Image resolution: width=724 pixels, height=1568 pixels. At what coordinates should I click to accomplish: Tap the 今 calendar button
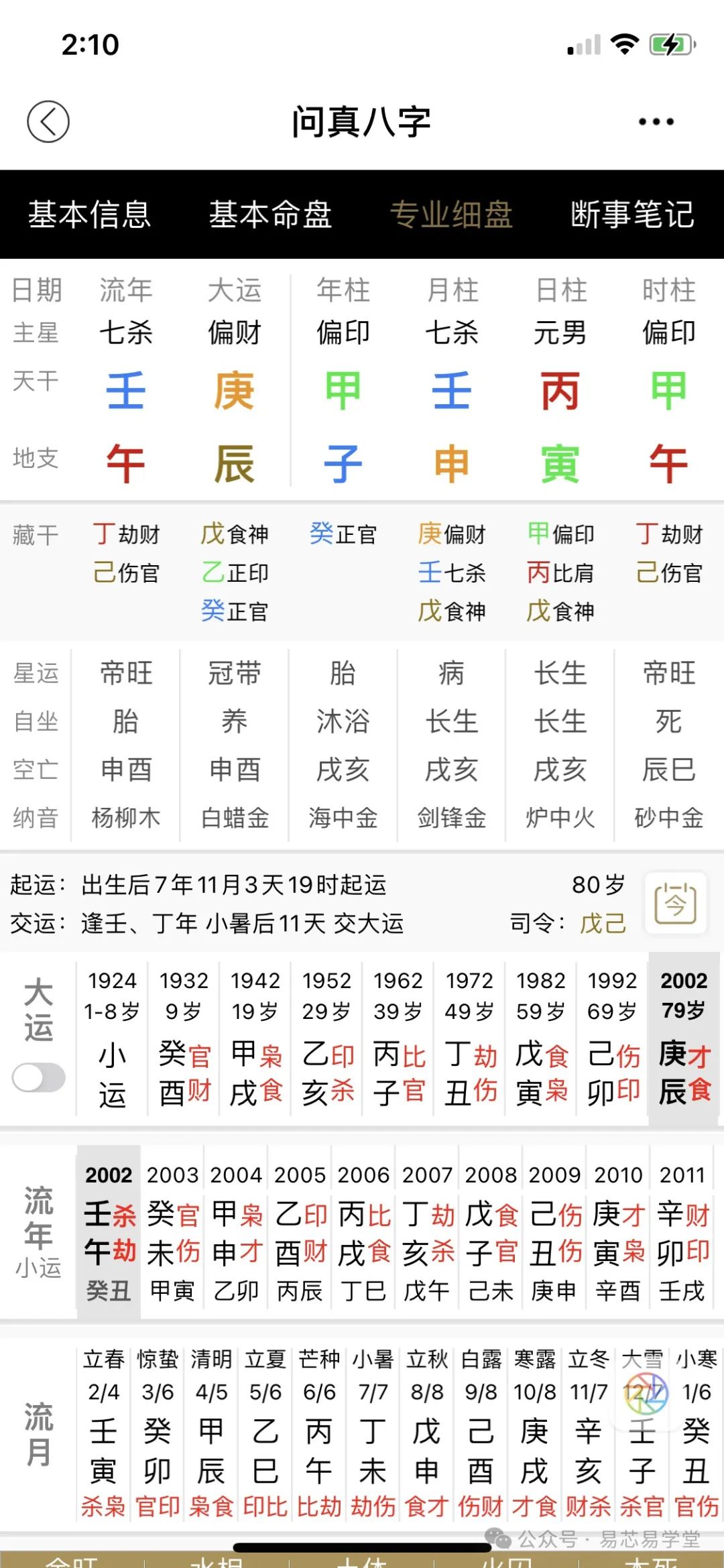(x=675, y=903)
